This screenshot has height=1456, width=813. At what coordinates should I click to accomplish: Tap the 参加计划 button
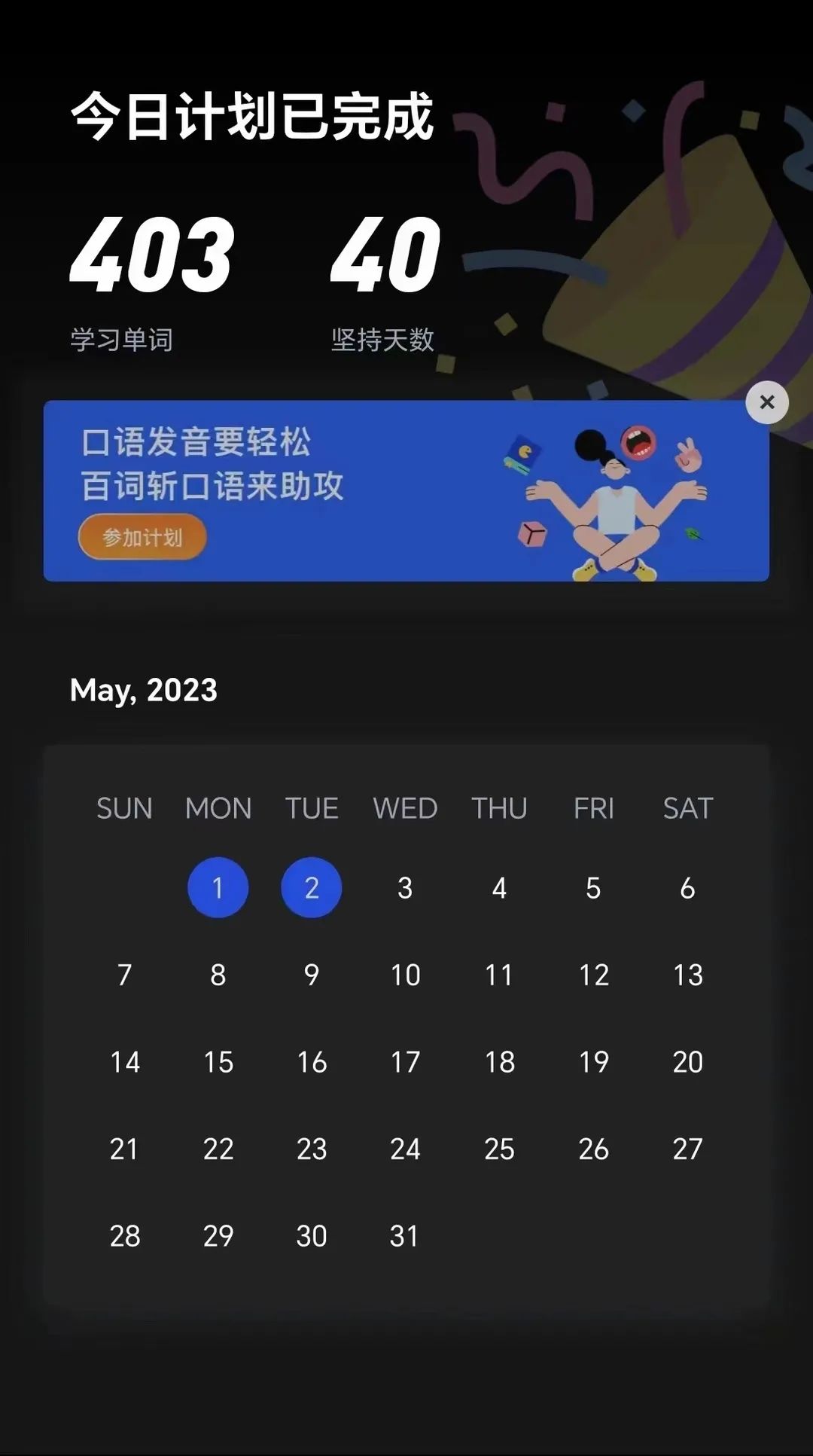tap(142, 537)
